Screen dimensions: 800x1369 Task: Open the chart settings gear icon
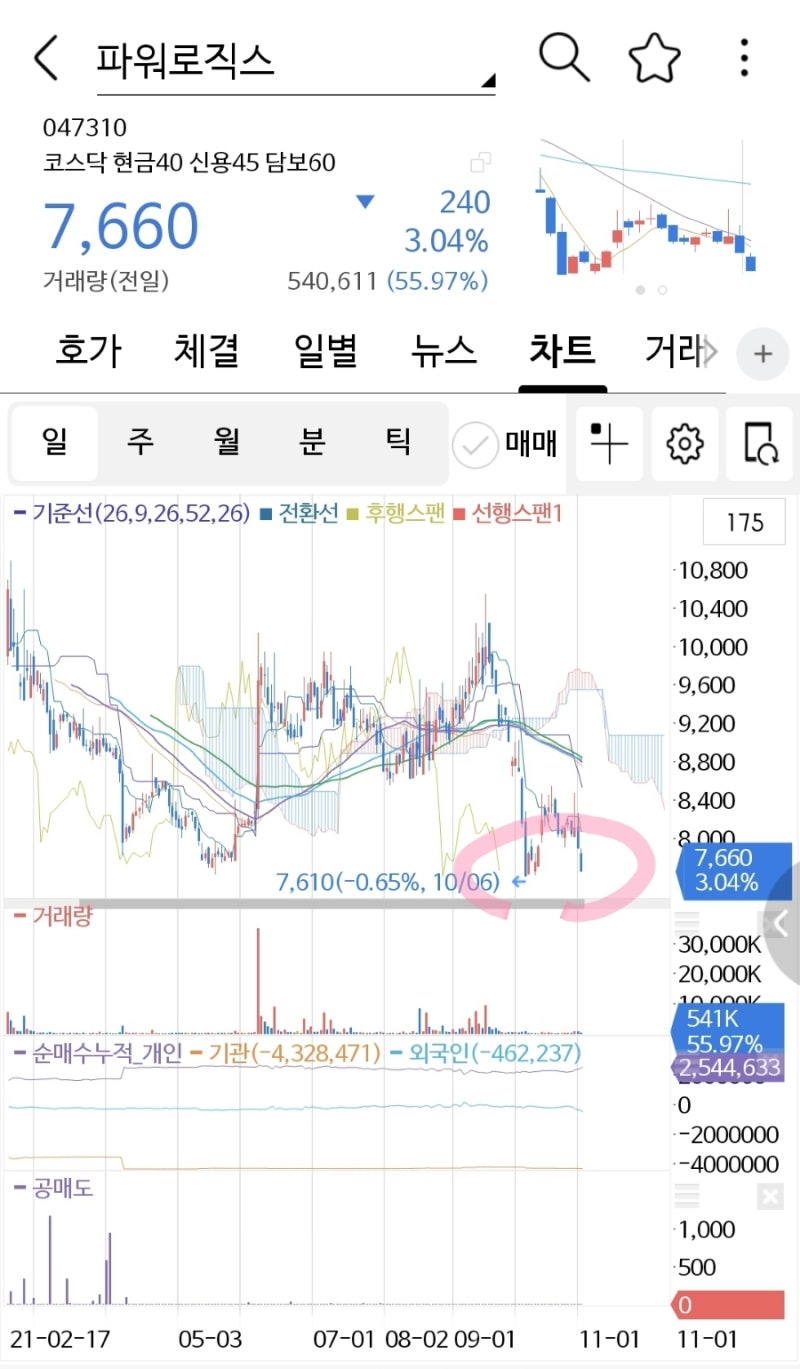click(683, 443)
